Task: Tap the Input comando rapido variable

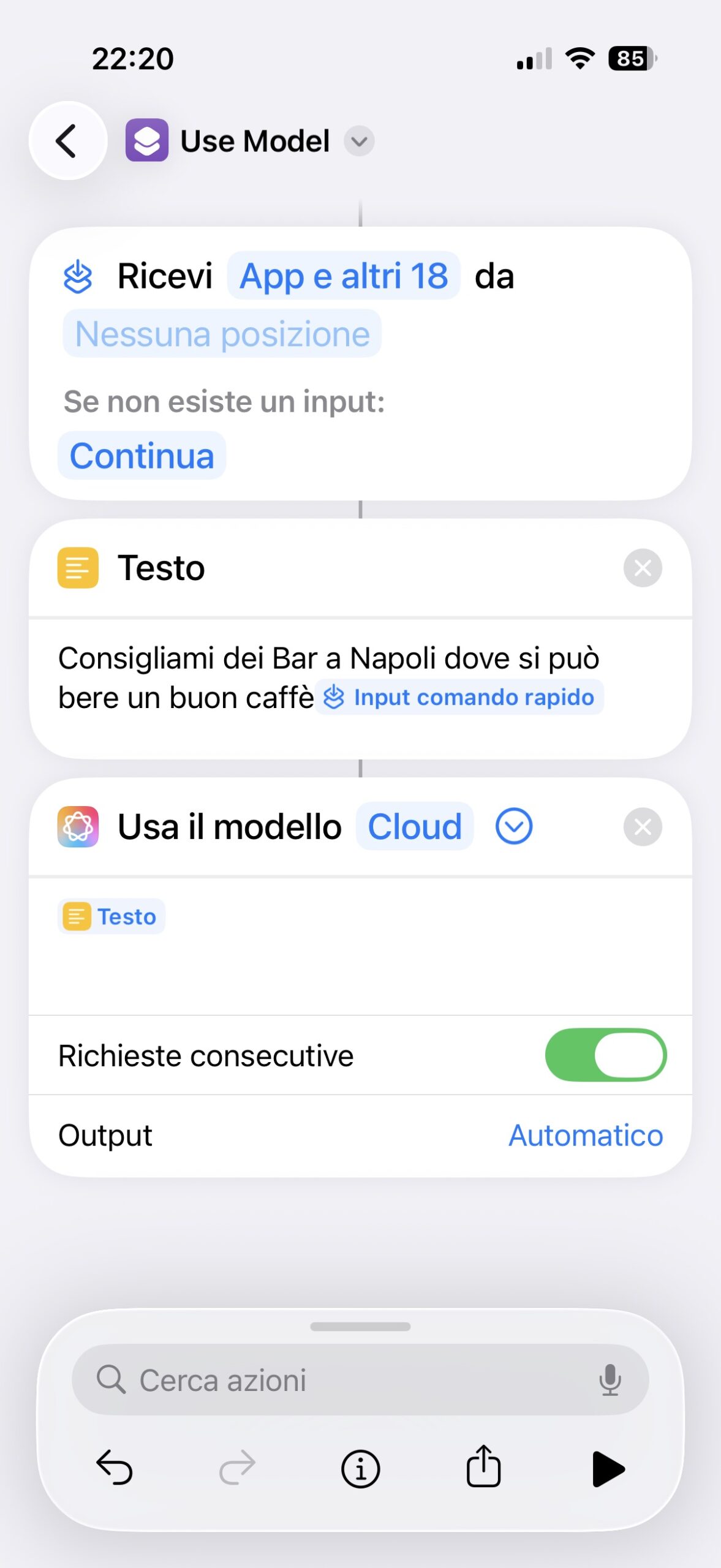Action: 459,697
